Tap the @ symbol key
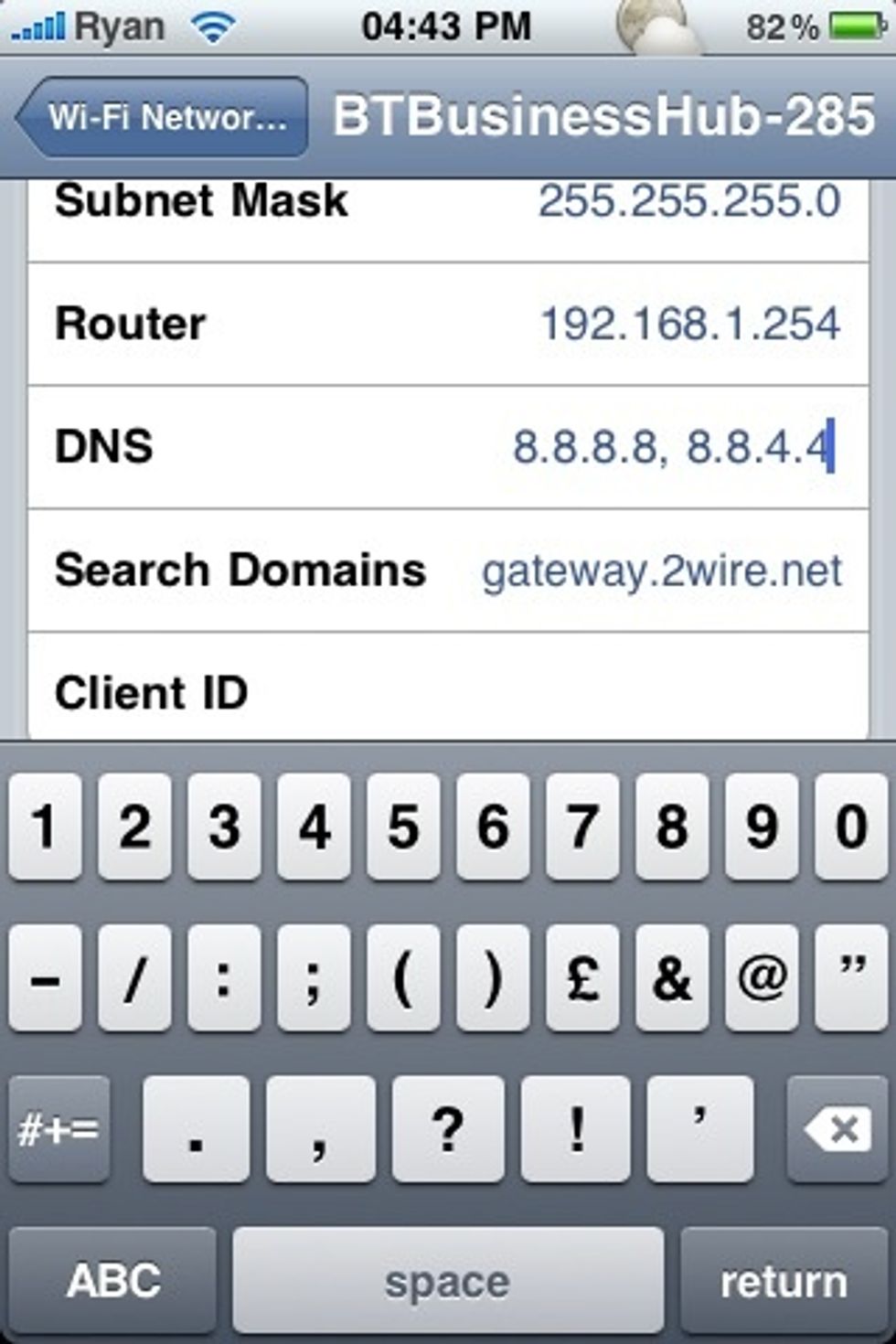 pos(759,978)
